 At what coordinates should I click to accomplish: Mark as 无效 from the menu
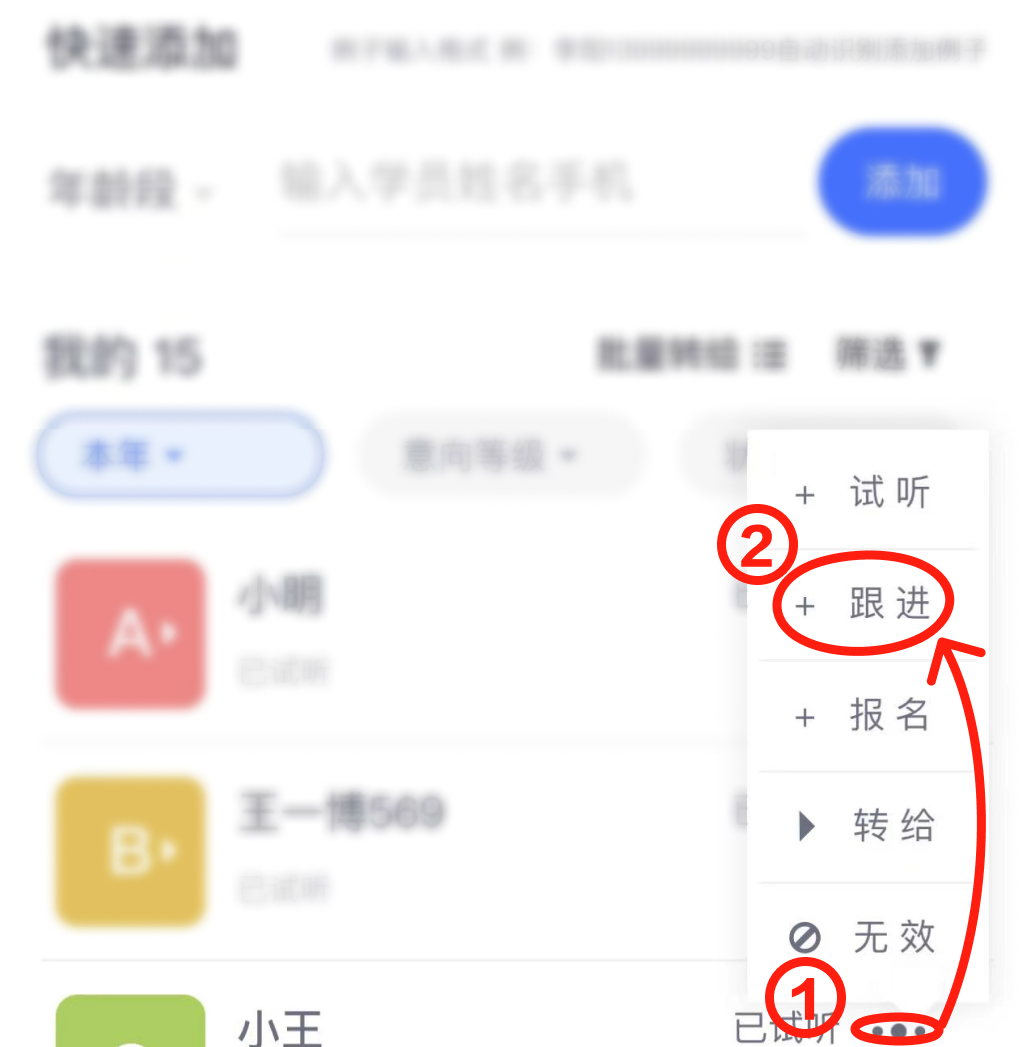[866, 937]
